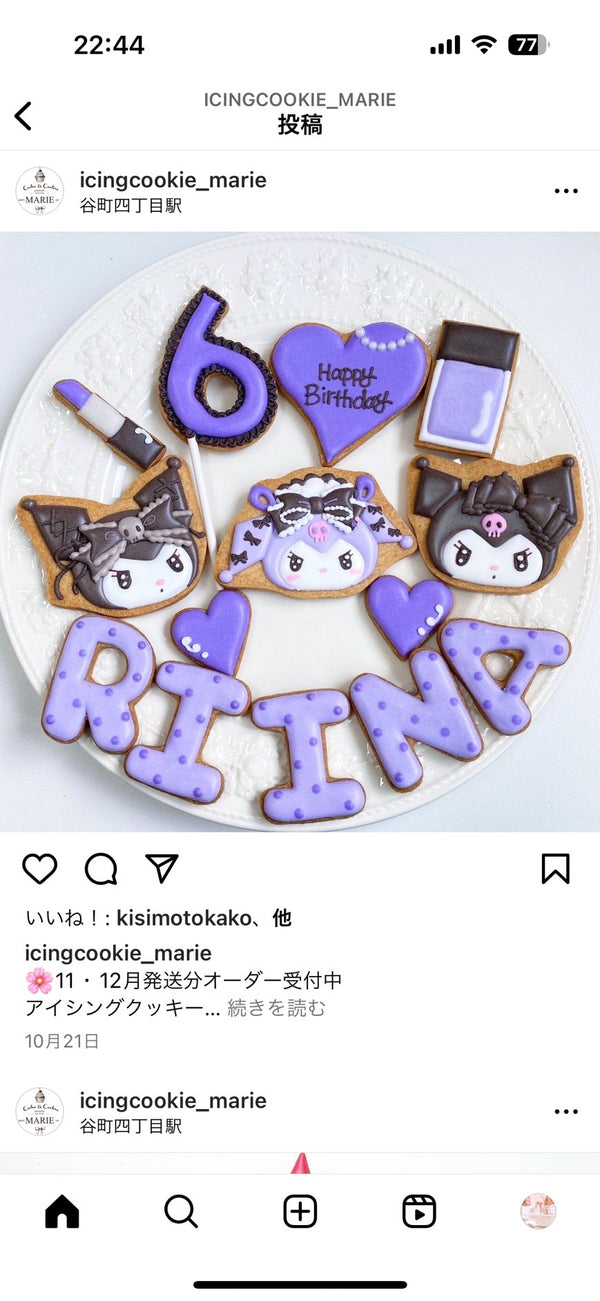Open the Search tab

[x=181, y=1211]
